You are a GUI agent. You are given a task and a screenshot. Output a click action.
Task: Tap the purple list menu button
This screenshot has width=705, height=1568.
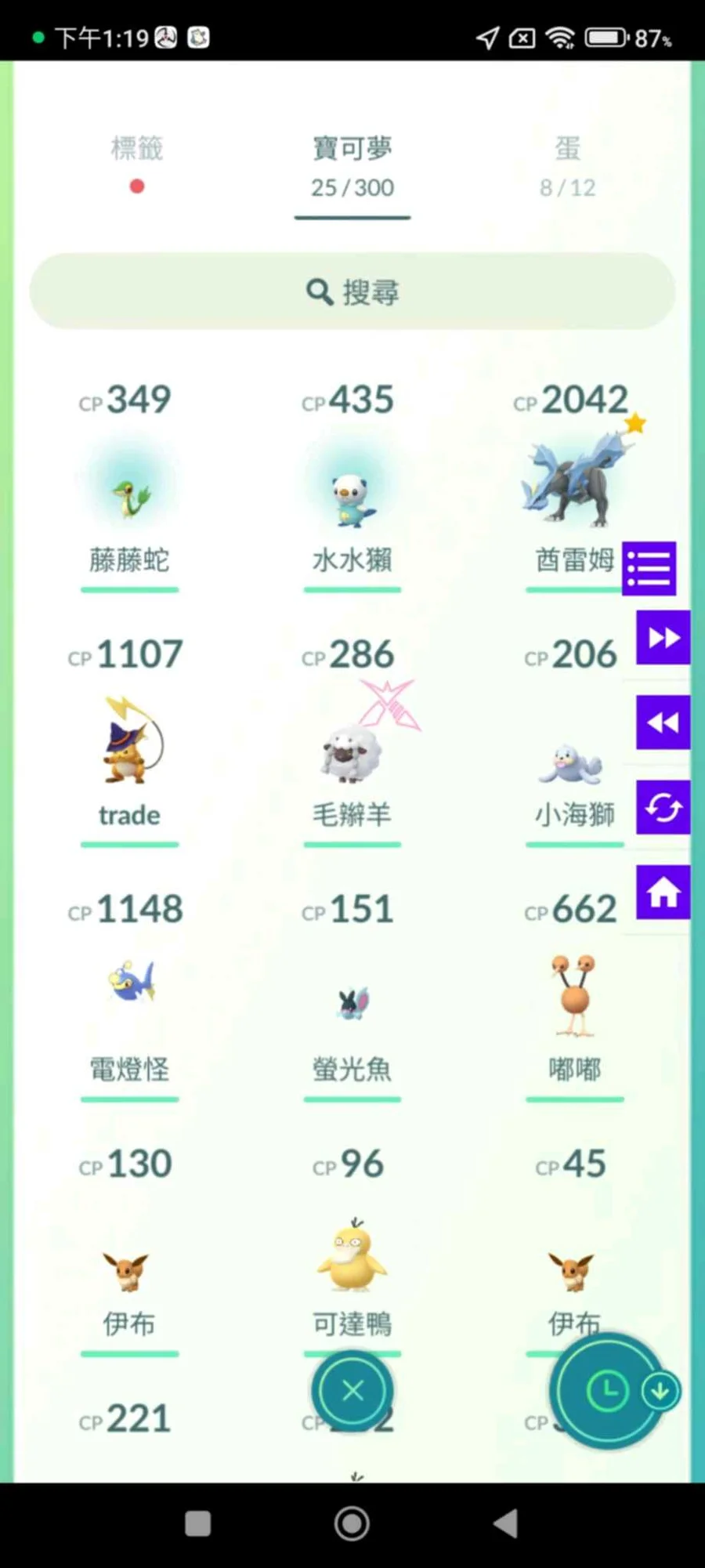pyautogui.click(x=649, y=568)
